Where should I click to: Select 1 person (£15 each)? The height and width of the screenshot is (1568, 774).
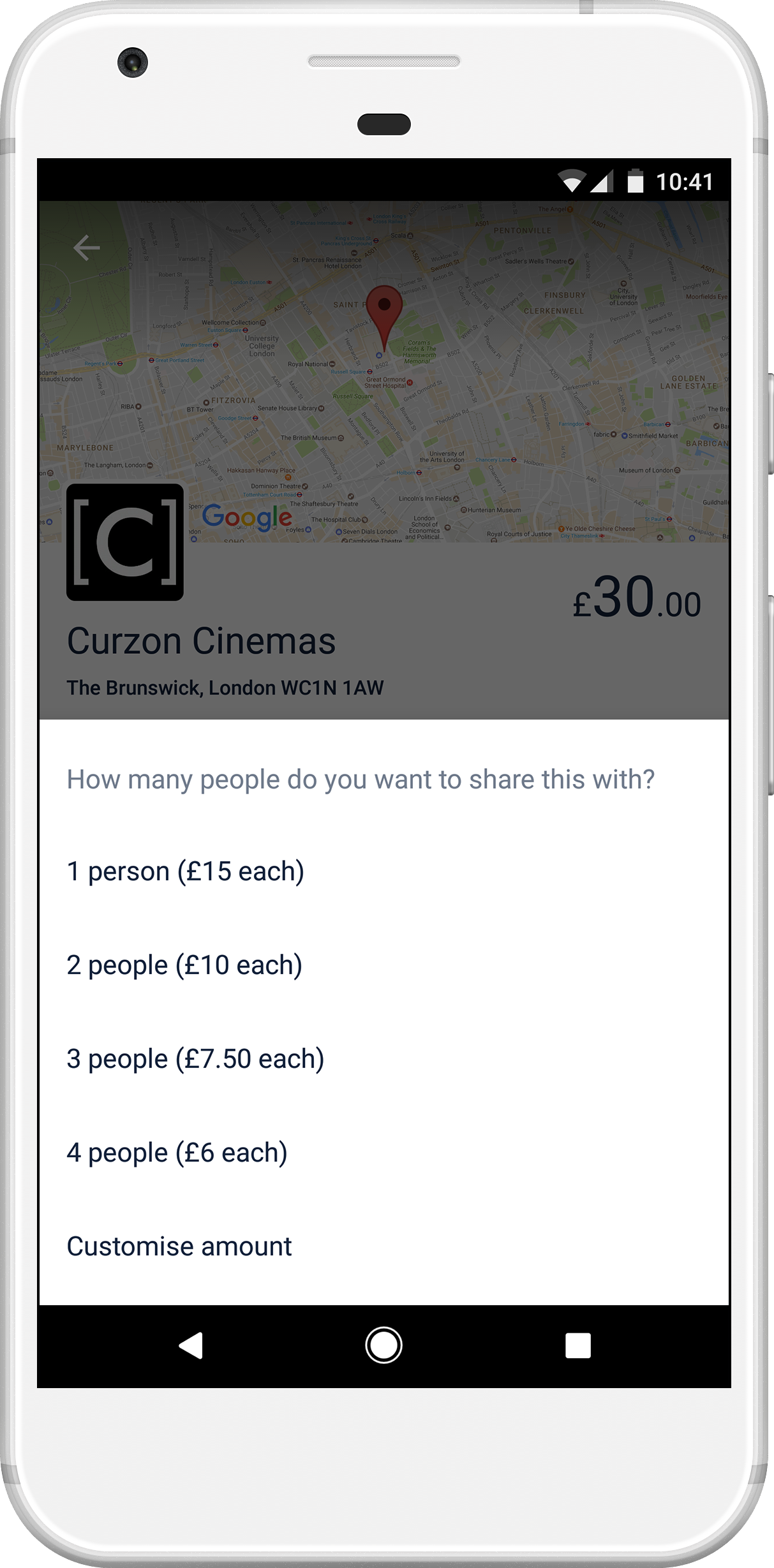pos(185,871)
